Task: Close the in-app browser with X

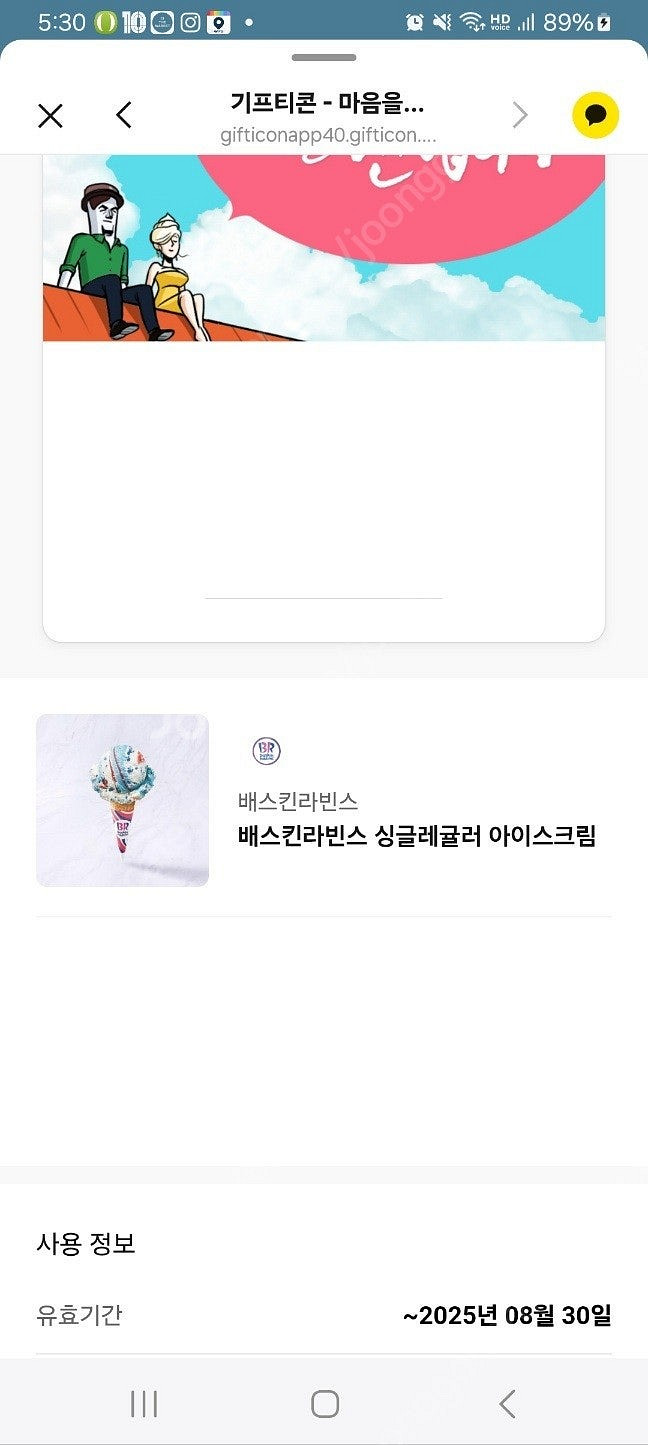Action: click(x=50, y=116)
